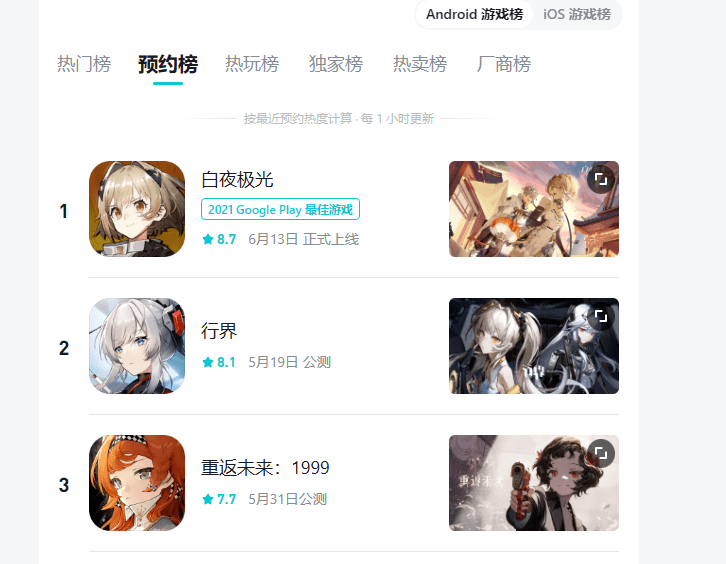The width and height of the screenshot is (726, 564).
Task: Expand the 行界 preview image
Action: [601, 316]
